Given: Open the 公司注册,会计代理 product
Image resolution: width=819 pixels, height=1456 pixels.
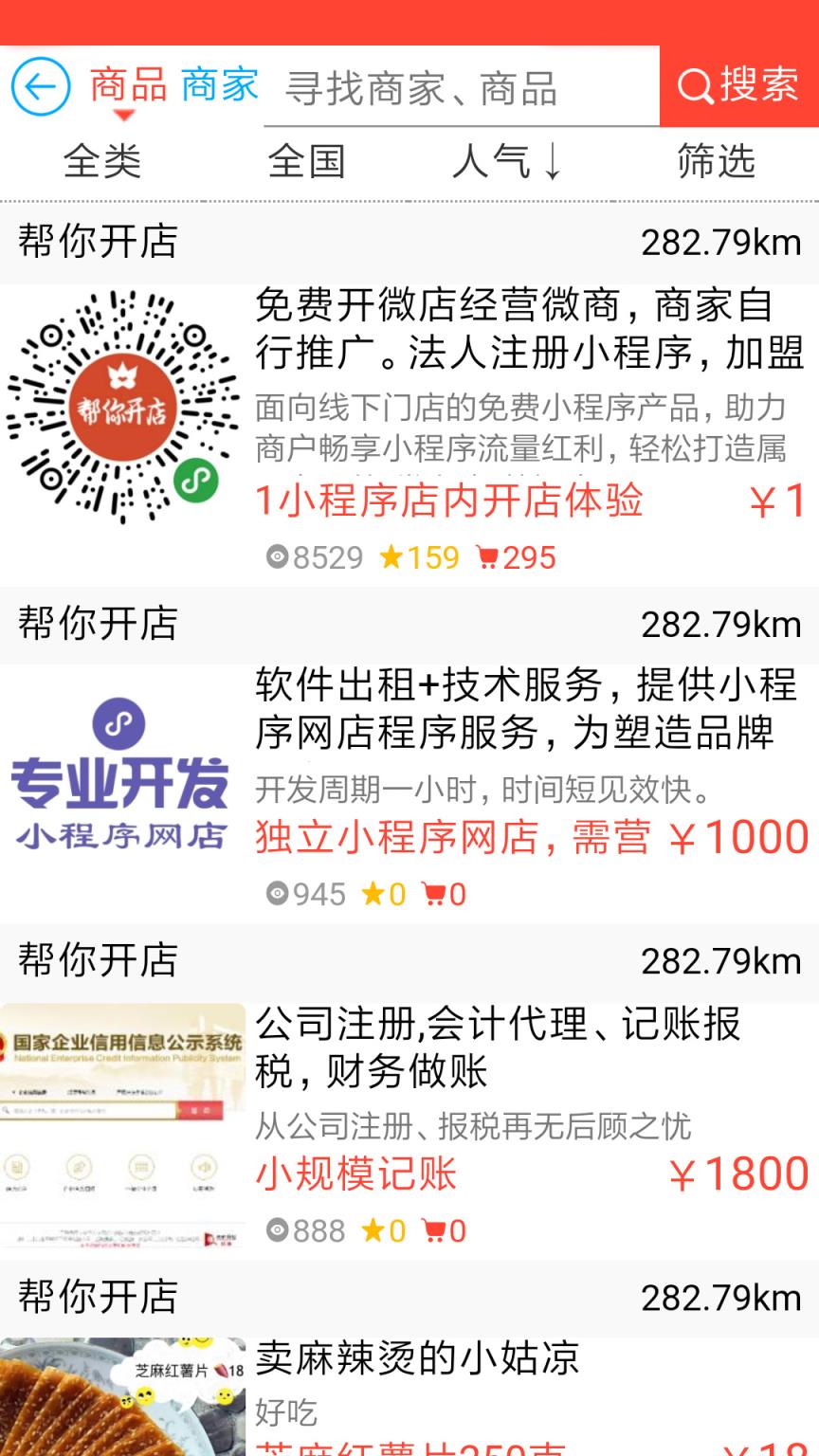Looking at the screenshot, I should (498, 1046).
